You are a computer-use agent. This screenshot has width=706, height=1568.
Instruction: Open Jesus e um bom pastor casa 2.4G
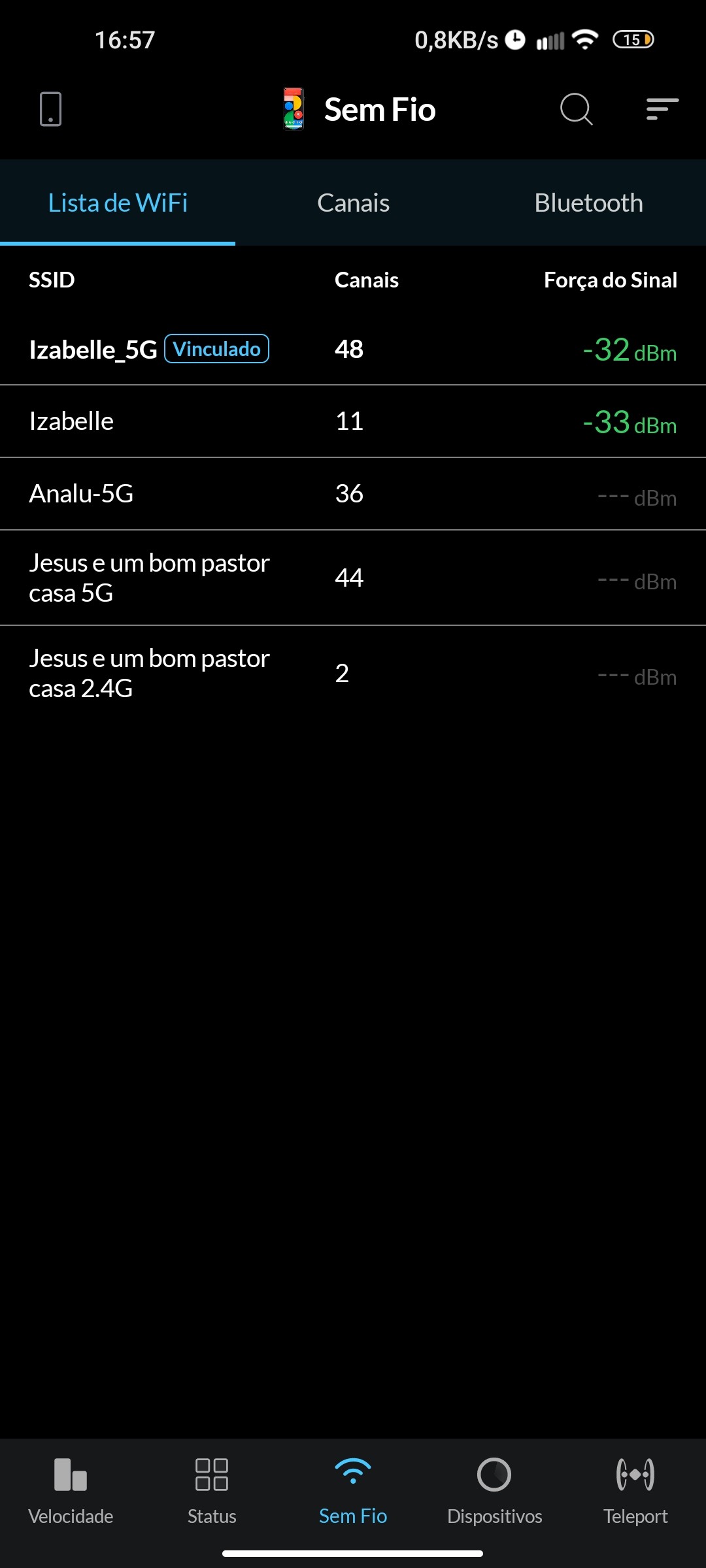click(x=353, y=673)
